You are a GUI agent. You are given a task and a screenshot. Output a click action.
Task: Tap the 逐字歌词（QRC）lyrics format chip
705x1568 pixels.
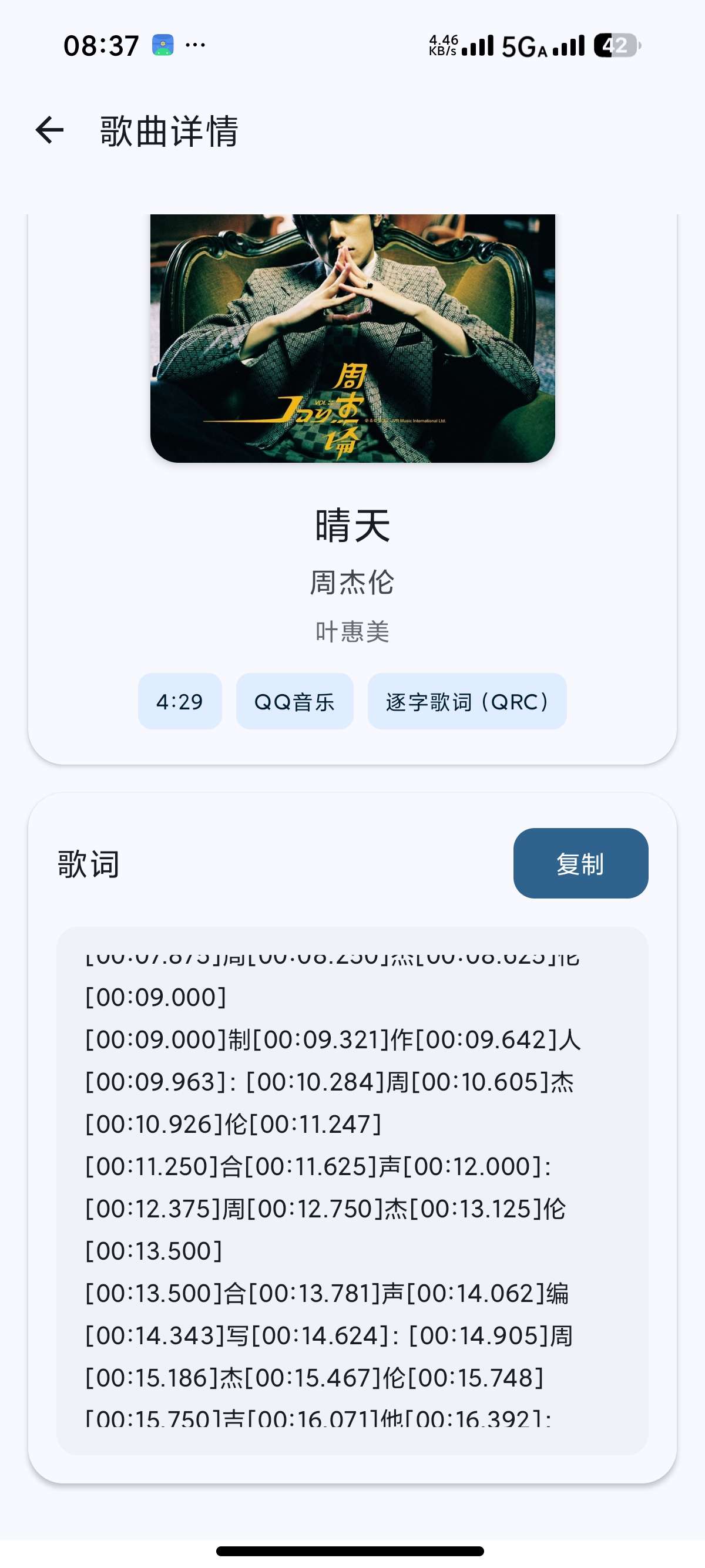(x=467, y=701)
